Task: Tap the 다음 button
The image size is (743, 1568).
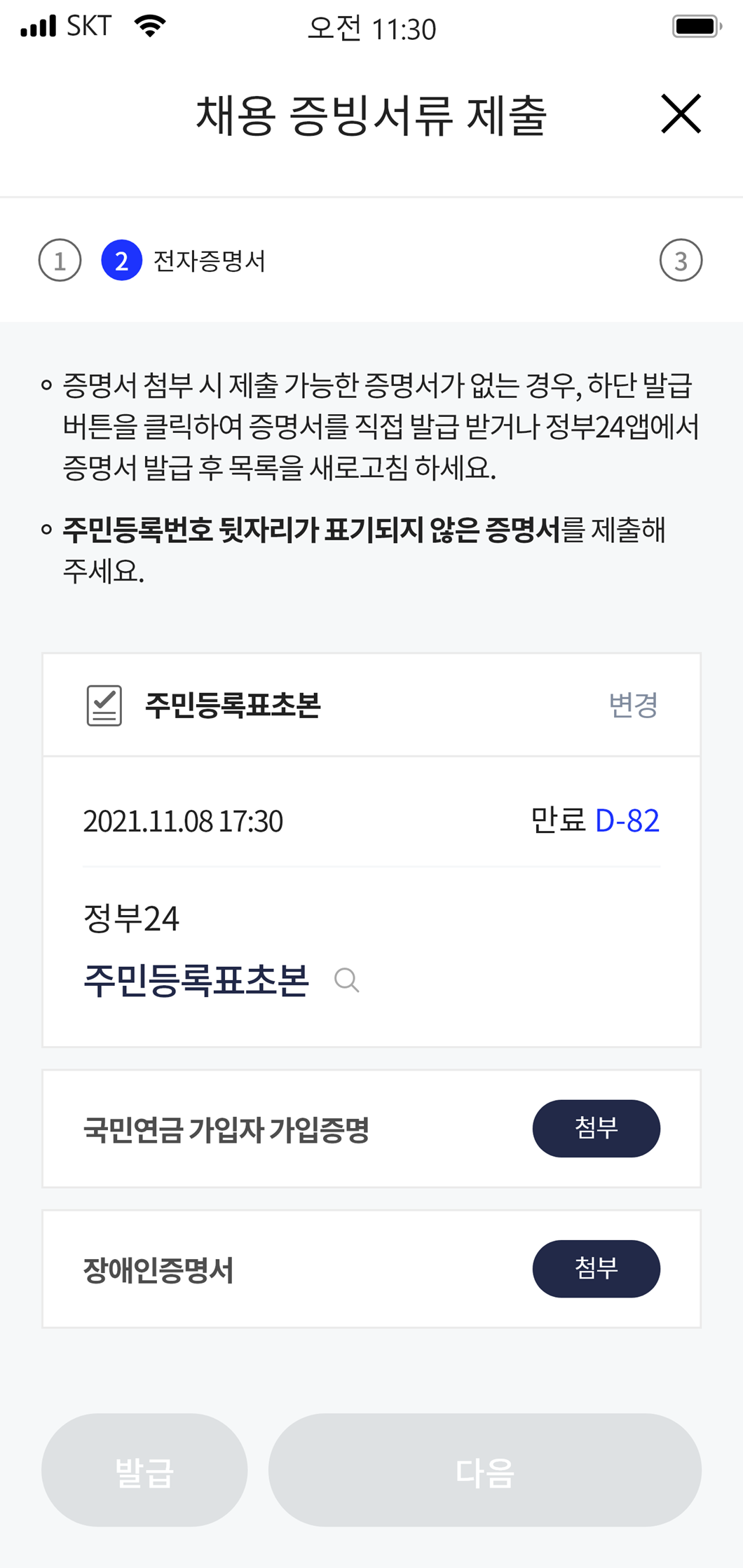Action: click(484, 1470)
